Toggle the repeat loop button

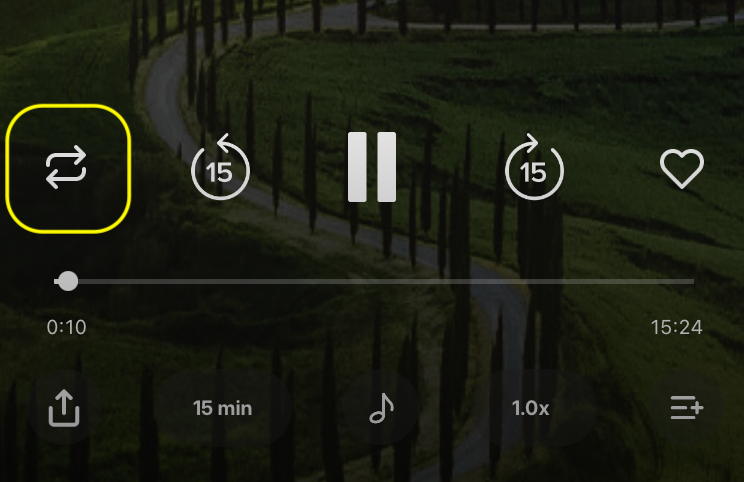tap(67, 169)
